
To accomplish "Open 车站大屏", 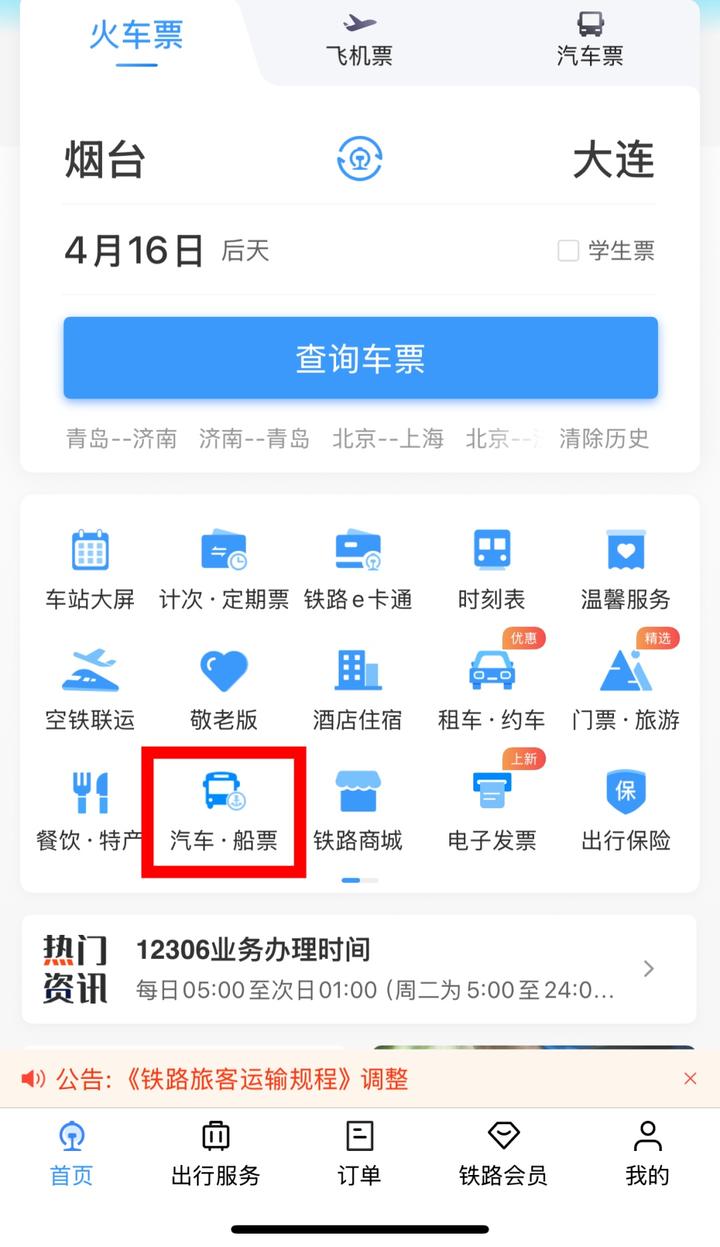I will (90, 570).
